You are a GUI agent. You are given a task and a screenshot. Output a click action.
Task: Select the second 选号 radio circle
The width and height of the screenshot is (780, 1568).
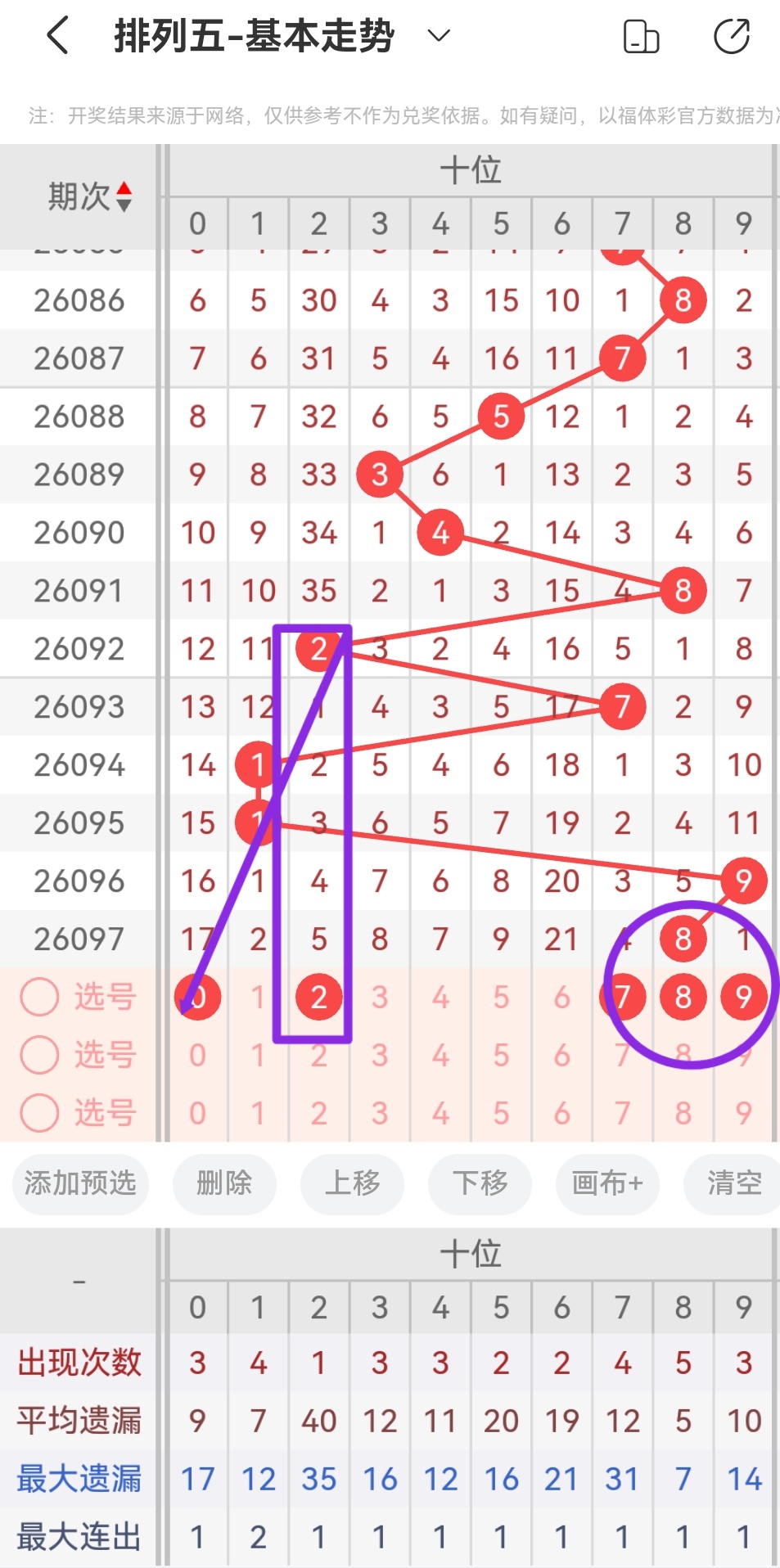pyautogui.click(x=38, y=1055)
